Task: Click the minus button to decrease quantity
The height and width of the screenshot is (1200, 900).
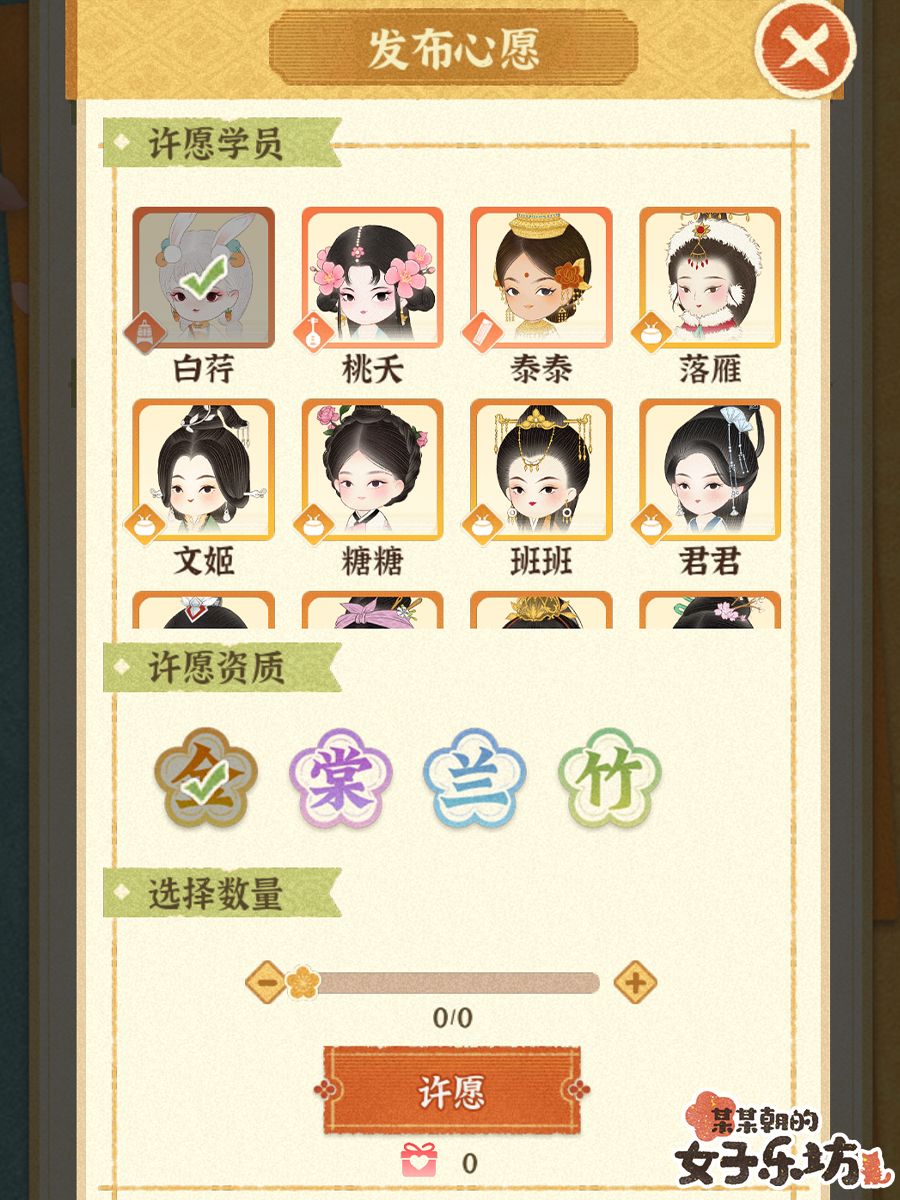Action: pos(265,981)
